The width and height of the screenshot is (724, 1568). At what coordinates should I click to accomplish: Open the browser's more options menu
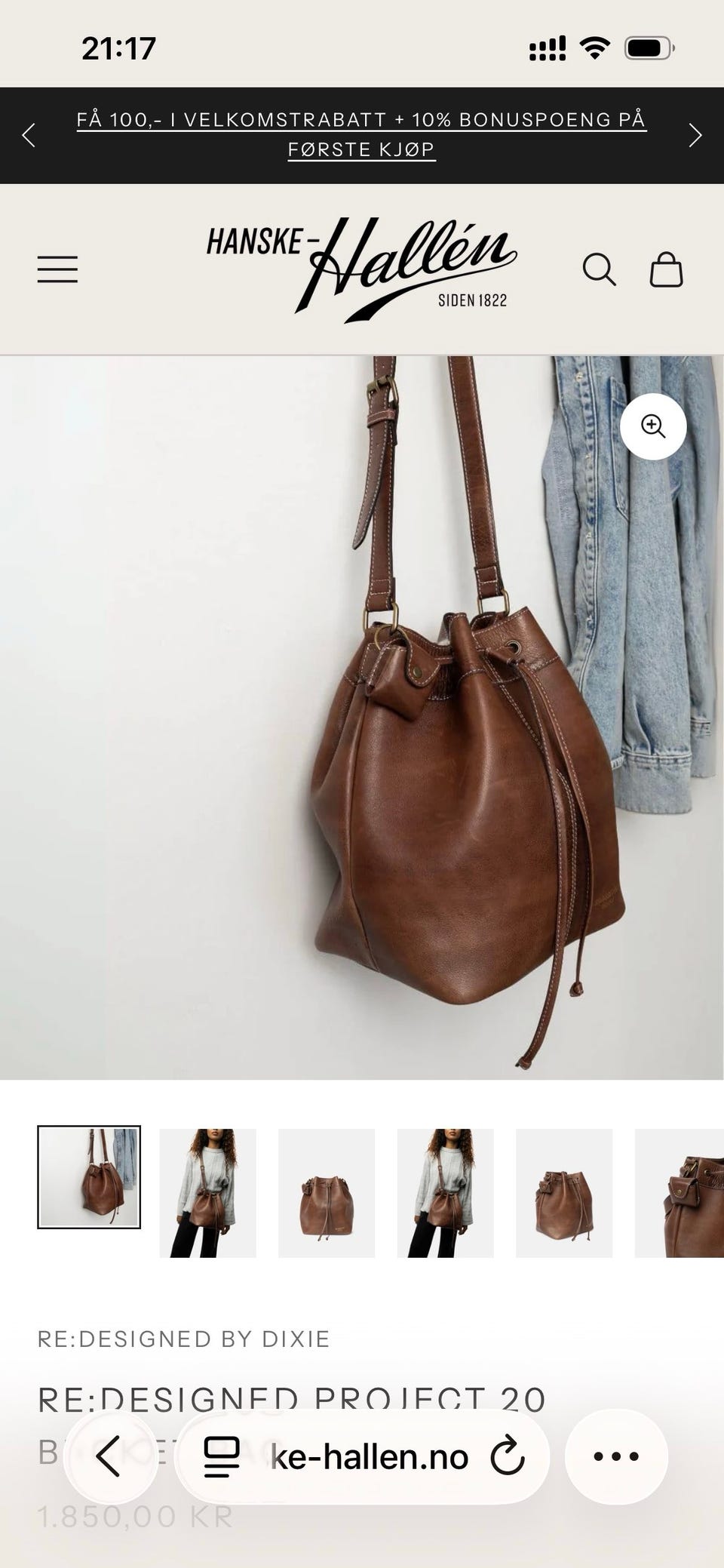click(616, 1456)
